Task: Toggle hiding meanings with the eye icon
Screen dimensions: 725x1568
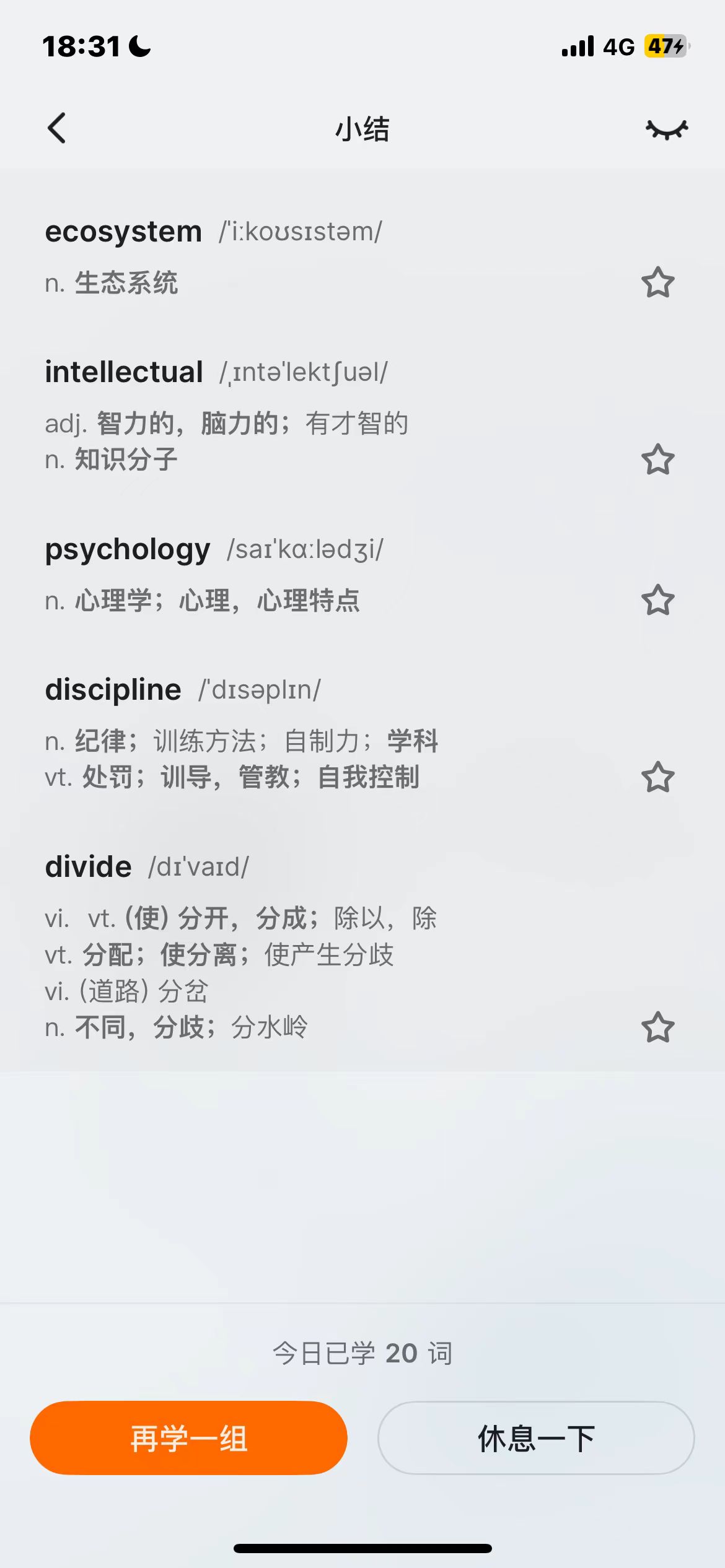Action: (667, 129)
